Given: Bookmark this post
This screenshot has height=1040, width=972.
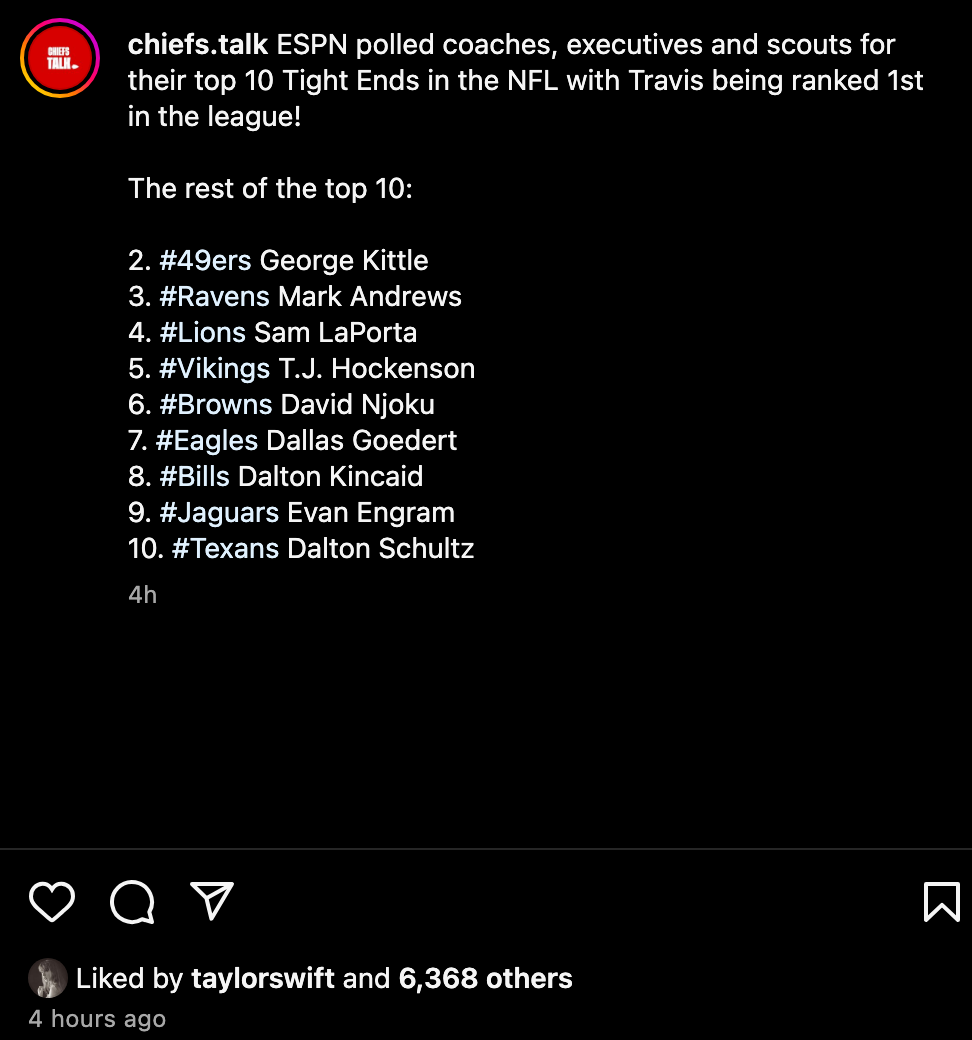Looking at the screenshot, I should [x=941, y=902].
